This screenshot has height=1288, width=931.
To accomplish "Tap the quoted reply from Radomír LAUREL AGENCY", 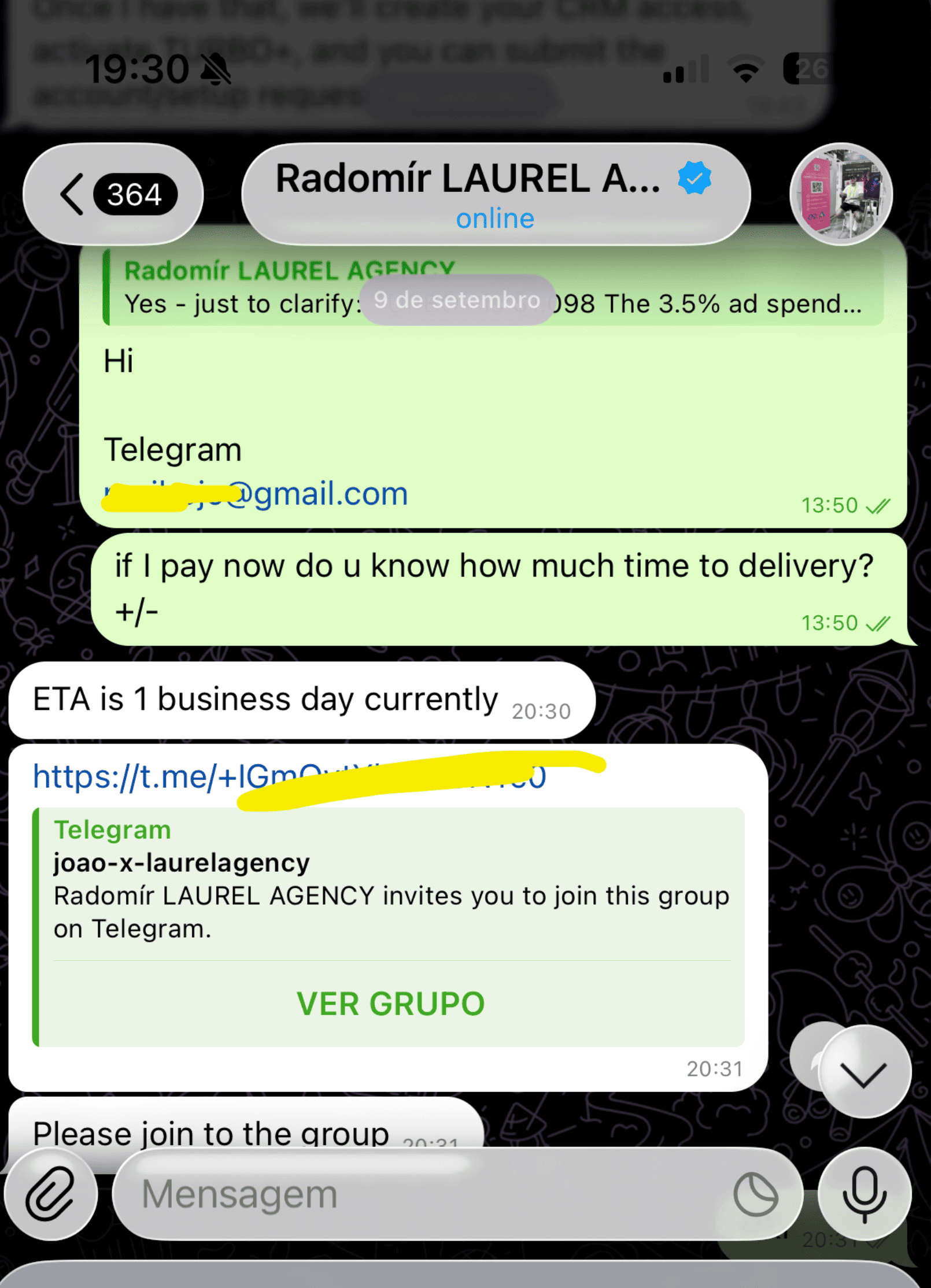I will click(x=493, y=287).
